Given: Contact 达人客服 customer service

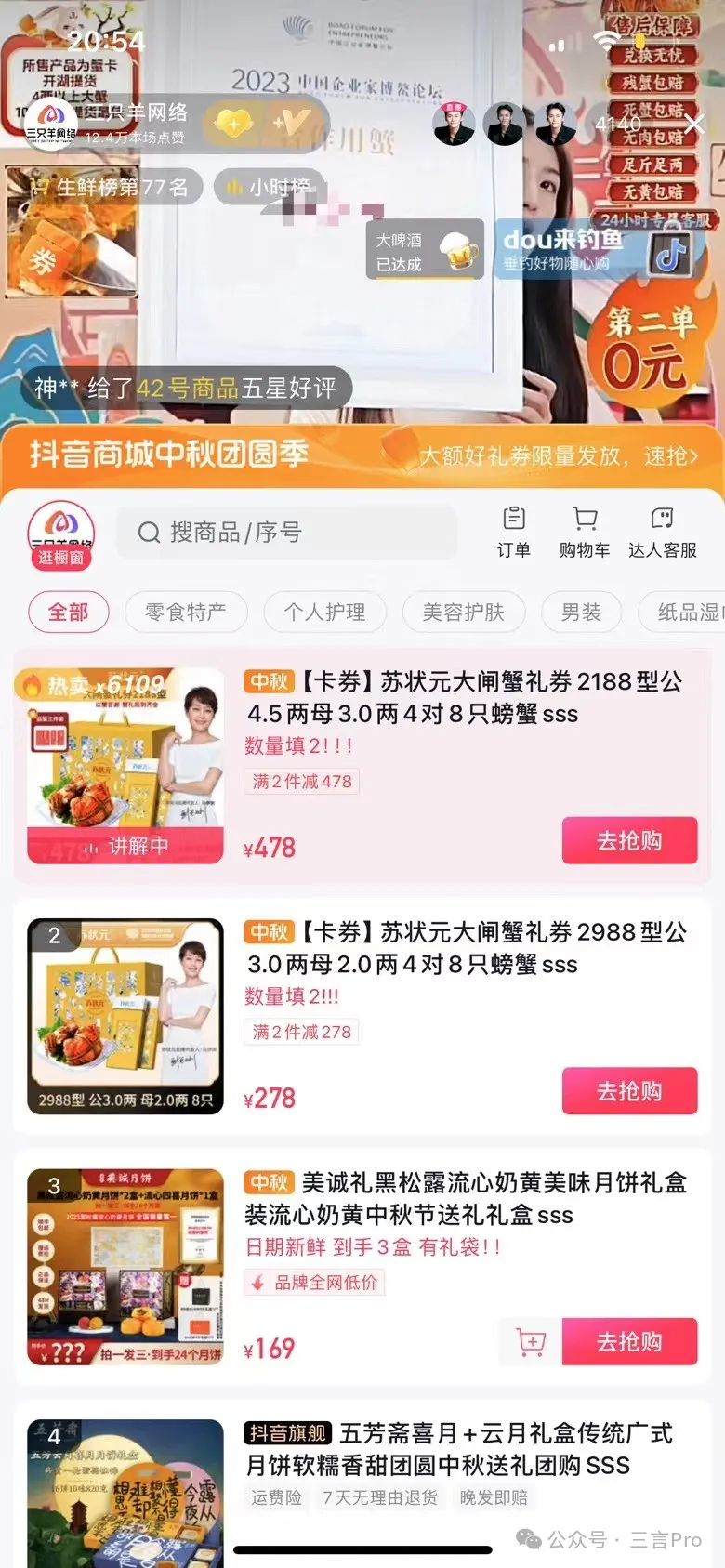Looking at the screenshot, I should coord(662,533).
